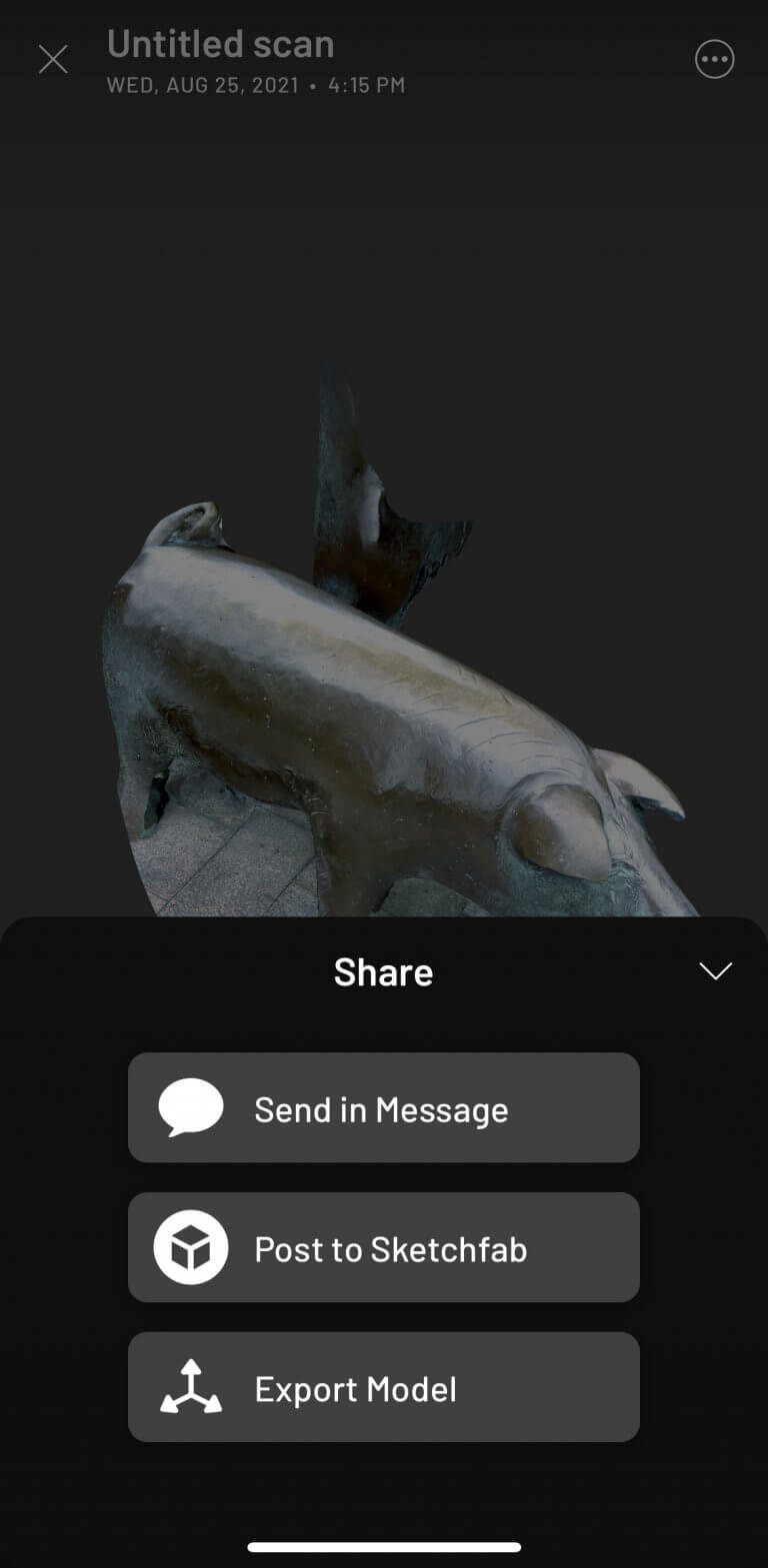Screen dimensions: 768x1568
Task: Post the scan to Sketchfab
Action: 383,1247
